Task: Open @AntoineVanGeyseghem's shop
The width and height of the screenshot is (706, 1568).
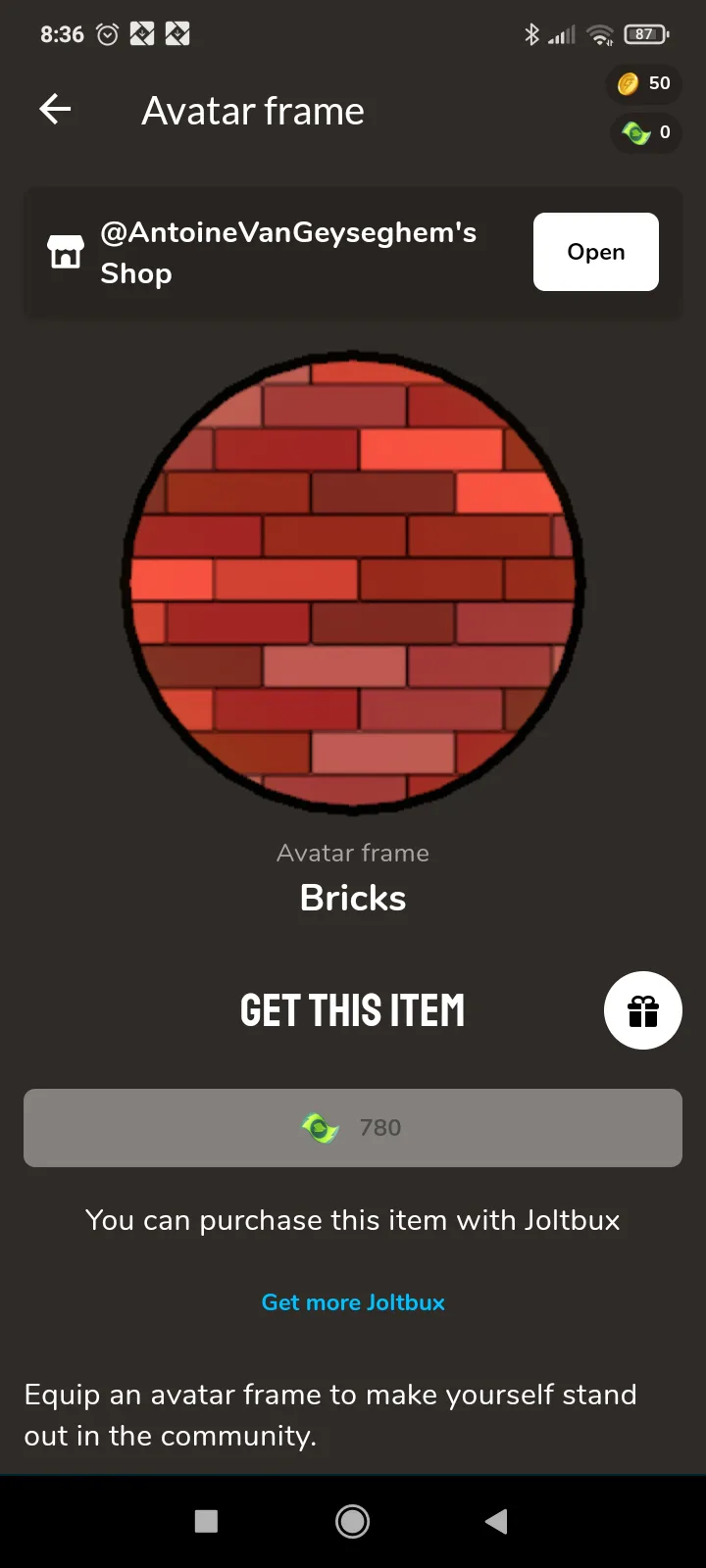Action: [x=595, y=252]
